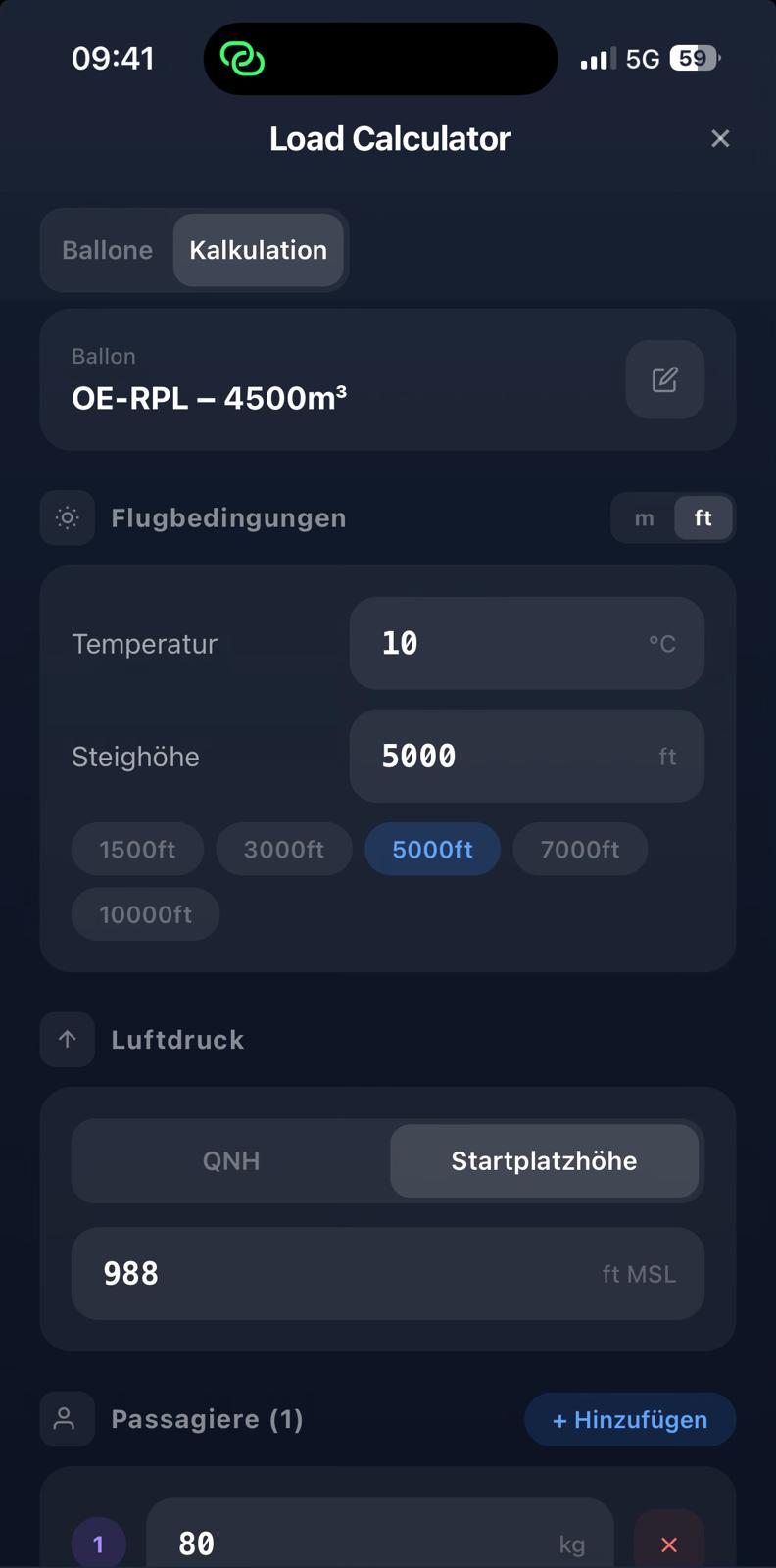Remove passenger 1 using the red X icon

[668, 1543]
